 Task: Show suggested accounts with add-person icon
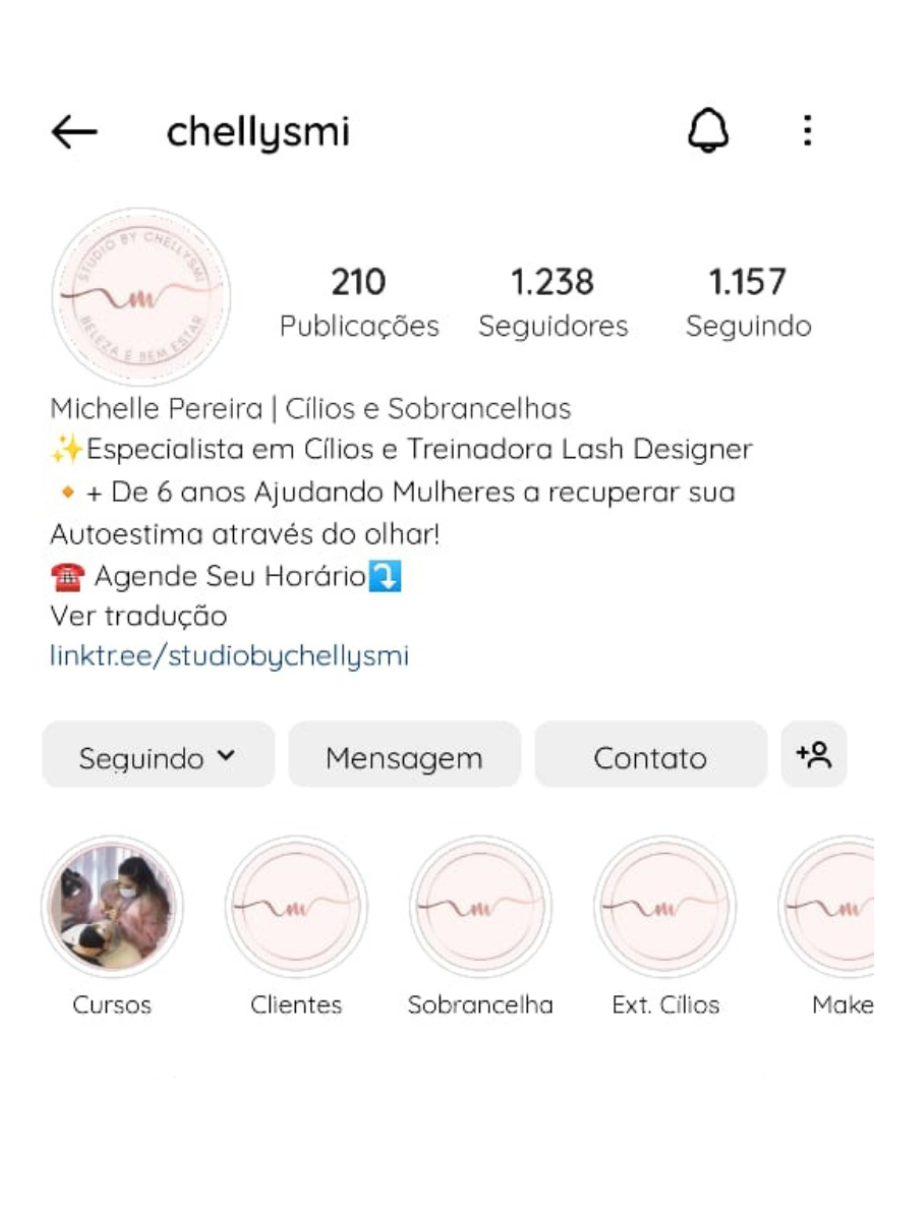[814, 755]
